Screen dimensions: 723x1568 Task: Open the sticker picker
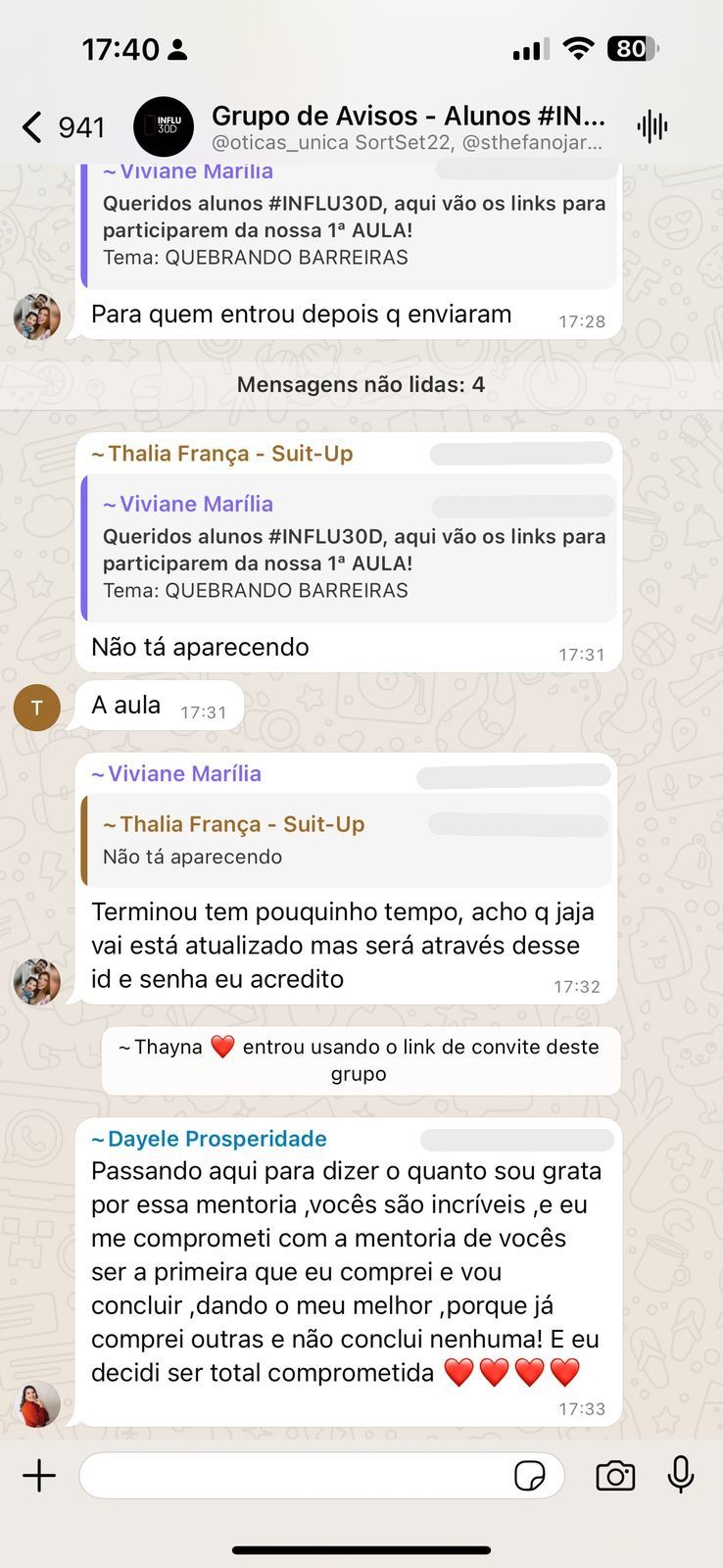pos(530,1476)
